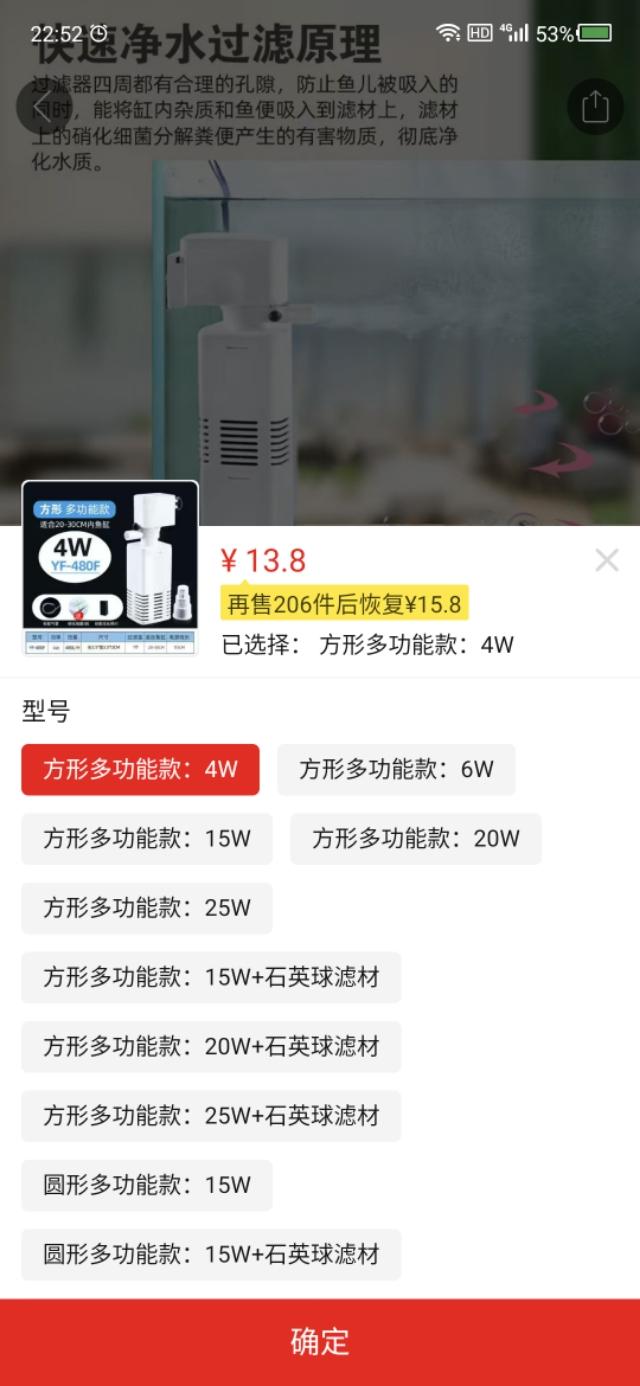The height and width of the screenshot is (1386, 640).
Task: Share this product page
Action: click(x=594, y=107)
